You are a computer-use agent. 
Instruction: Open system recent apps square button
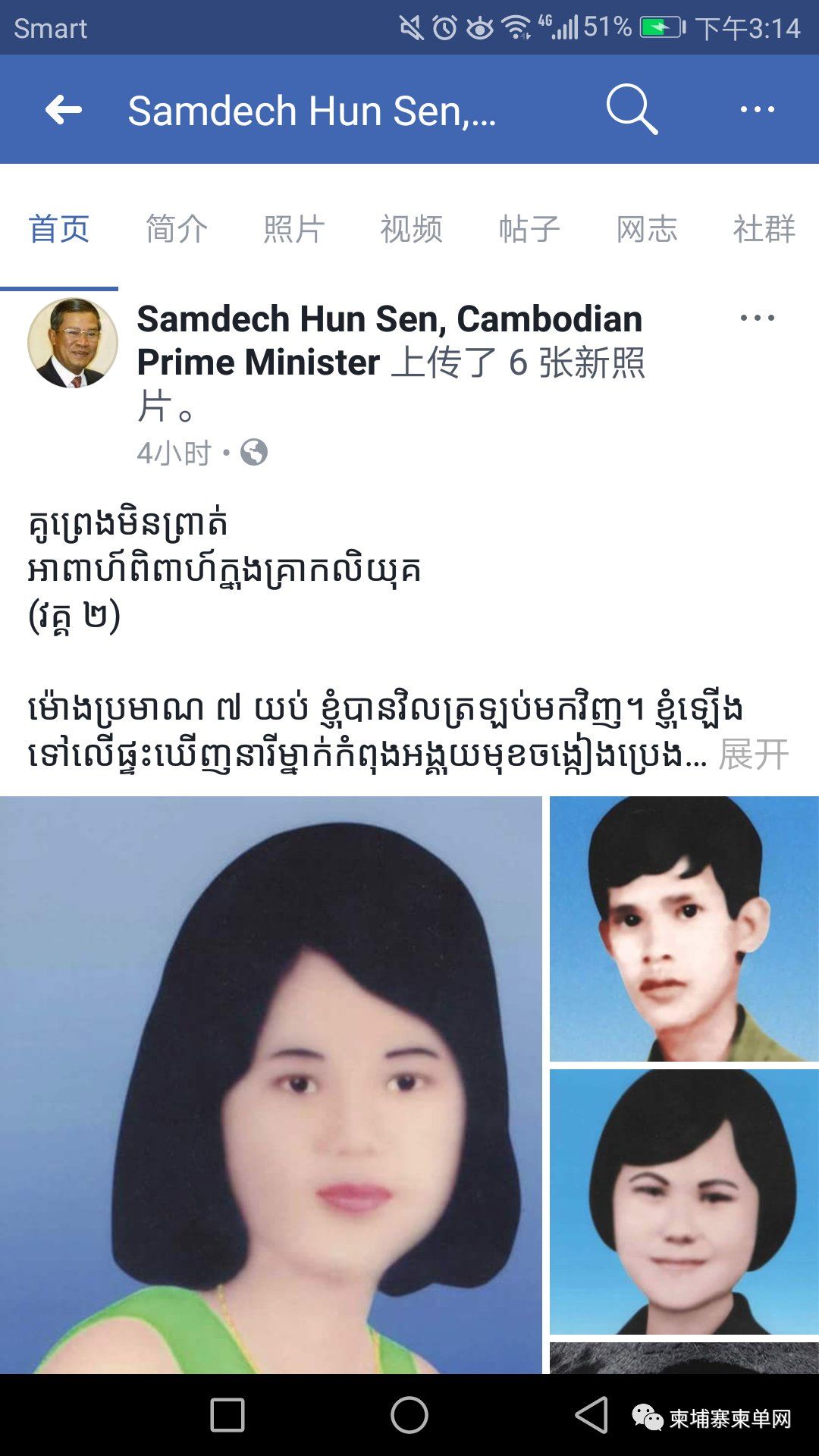pos(227,1415)
